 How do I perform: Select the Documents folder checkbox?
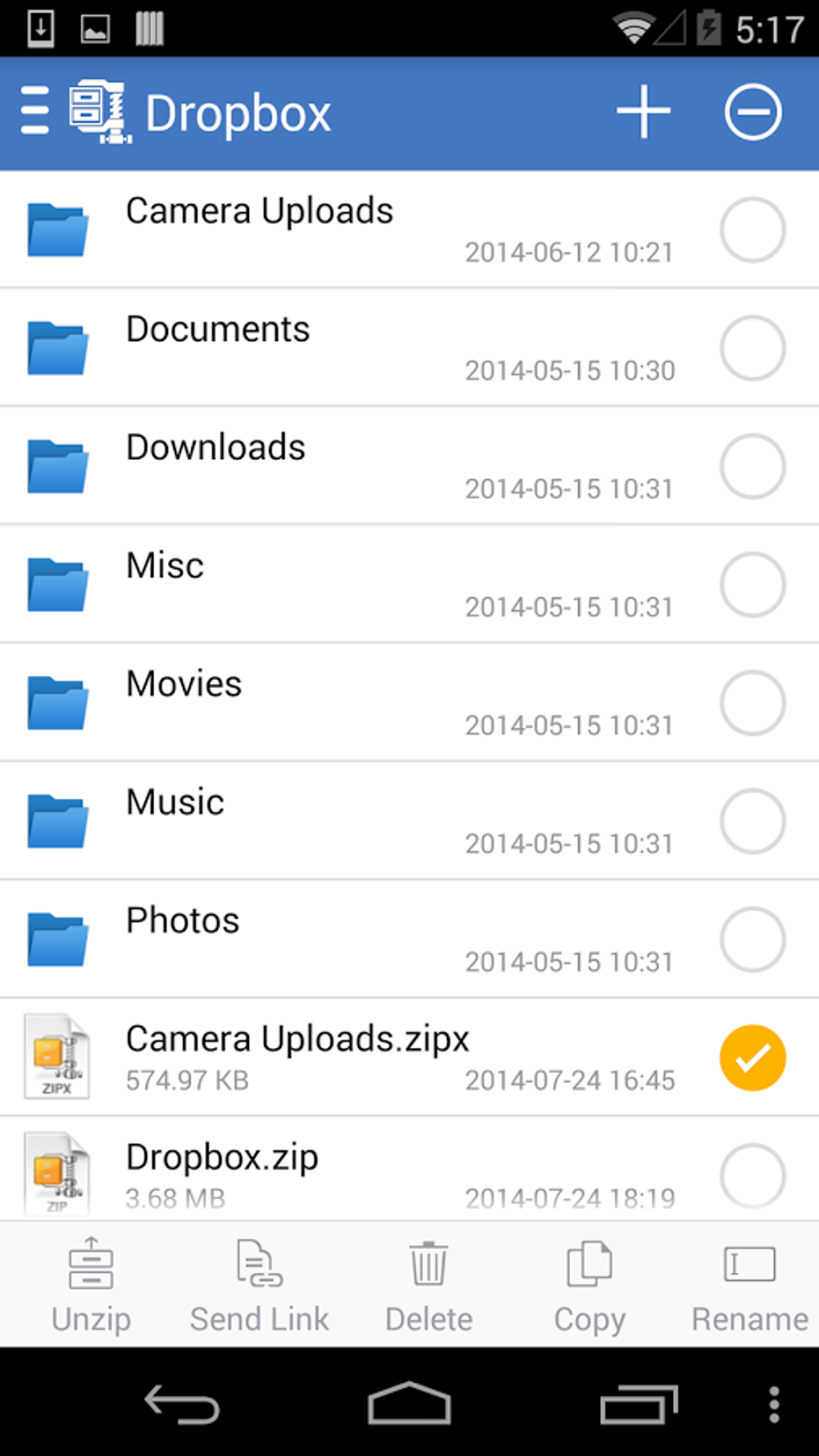(x=752, y=348)
